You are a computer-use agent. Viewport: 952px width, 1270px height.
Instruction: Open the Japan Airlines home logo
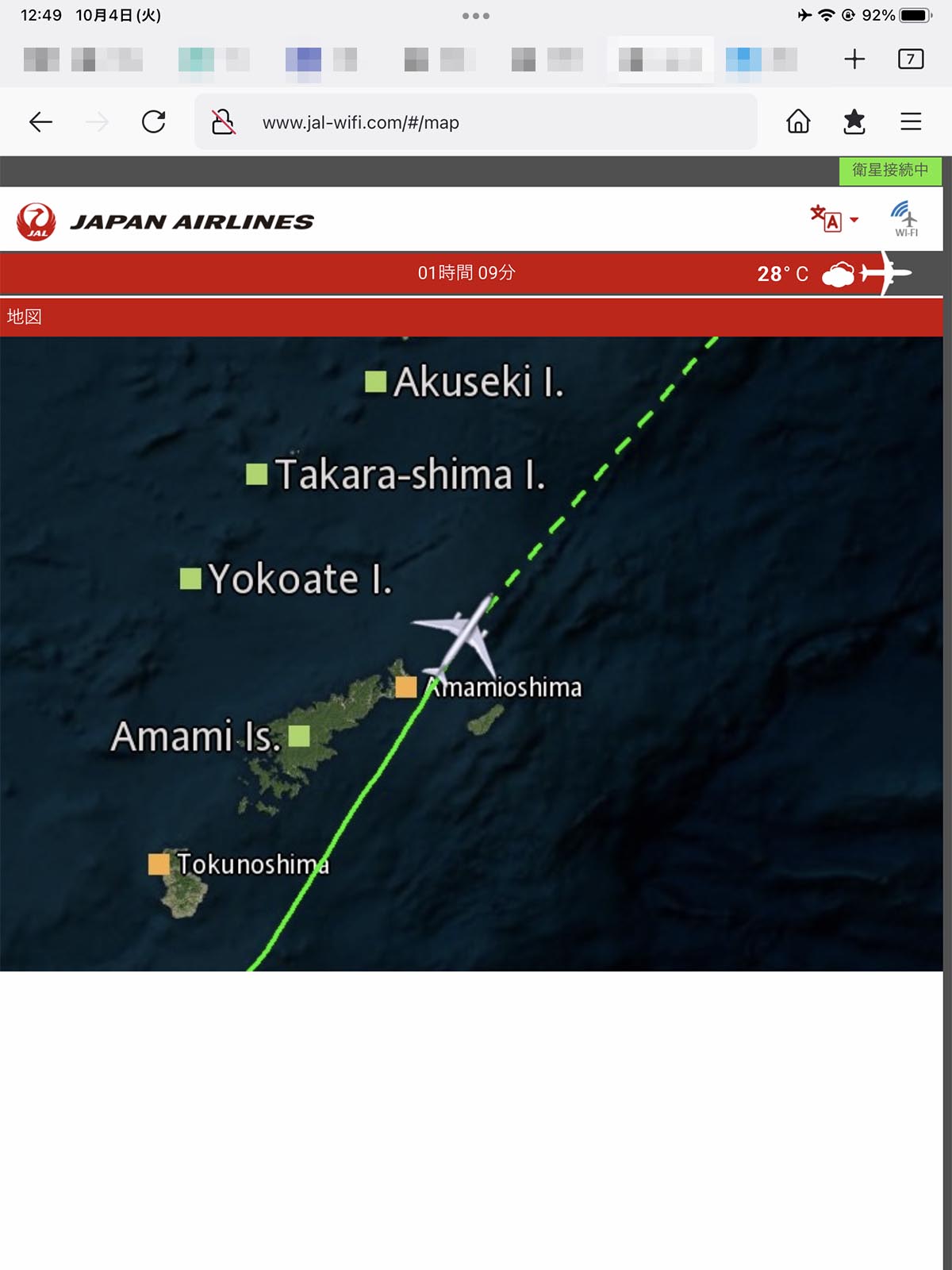point(165,221)
